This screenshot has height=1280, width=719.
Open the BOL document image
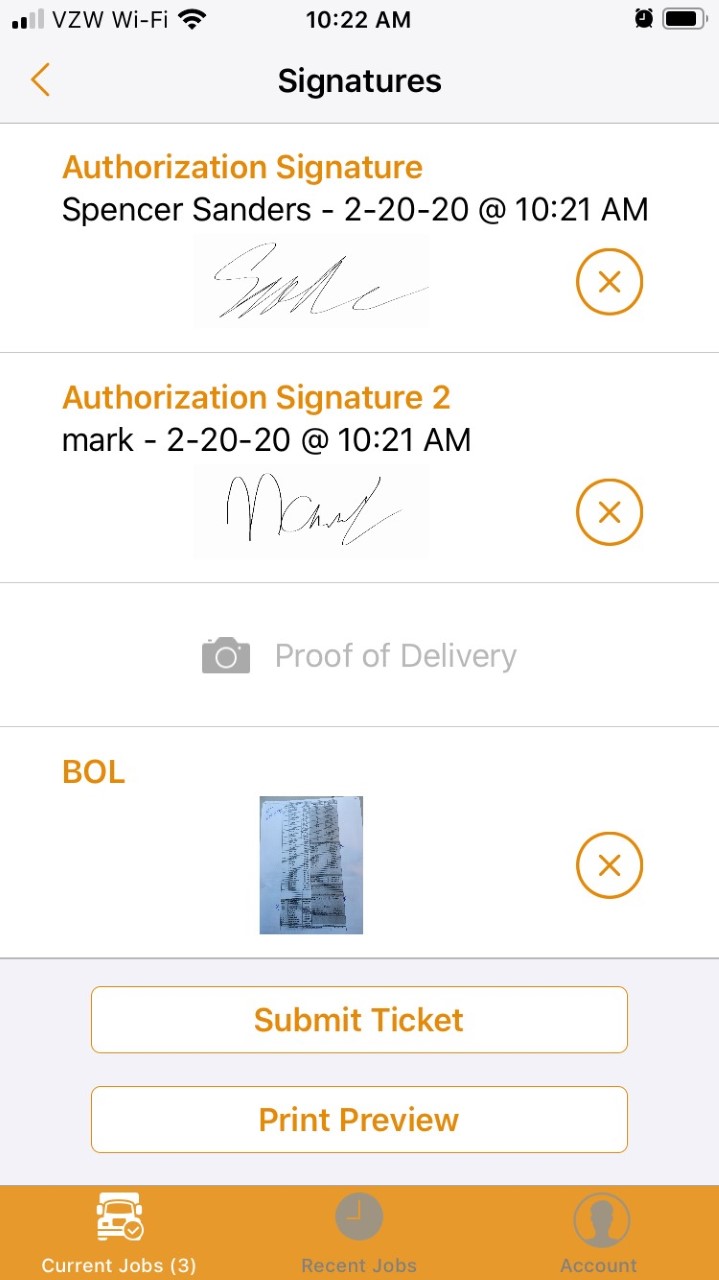coord(311,865)
